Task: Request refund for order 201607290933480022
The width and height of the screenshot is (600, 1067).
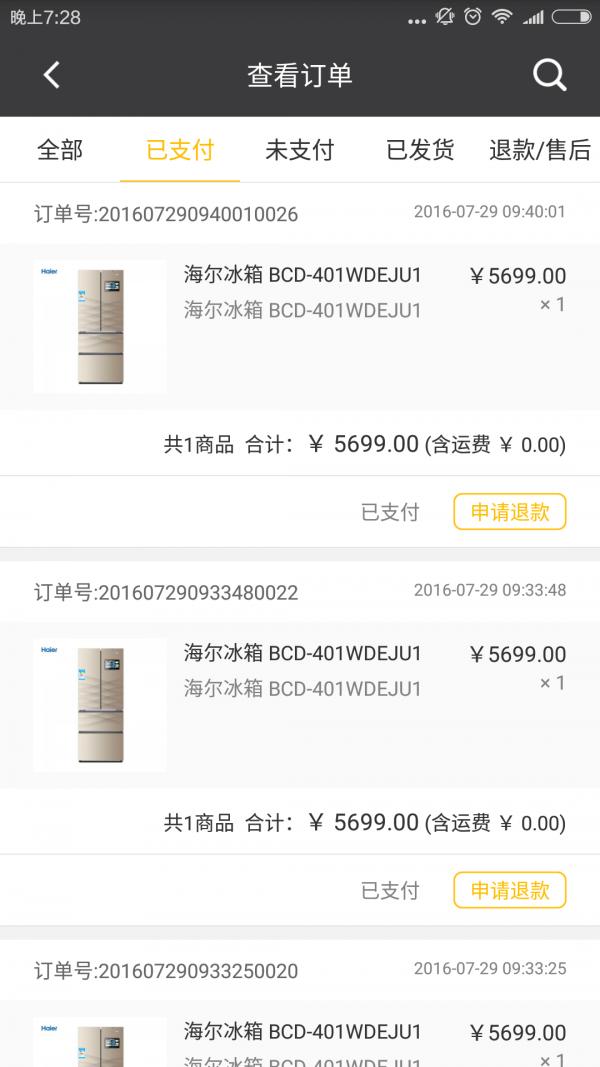Action: 510,890
